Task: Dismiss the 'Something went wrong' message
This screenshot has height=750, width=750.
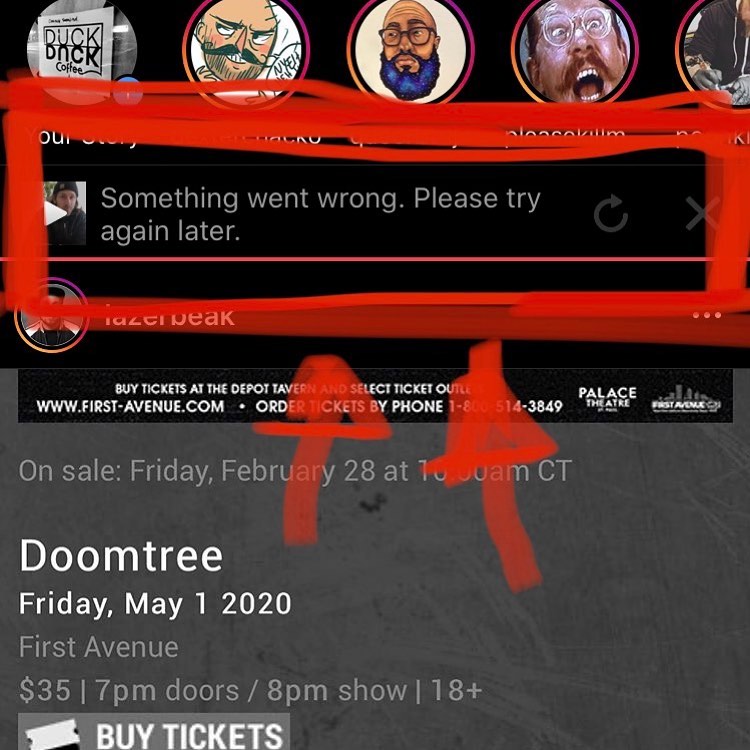Action: [702, 213]
